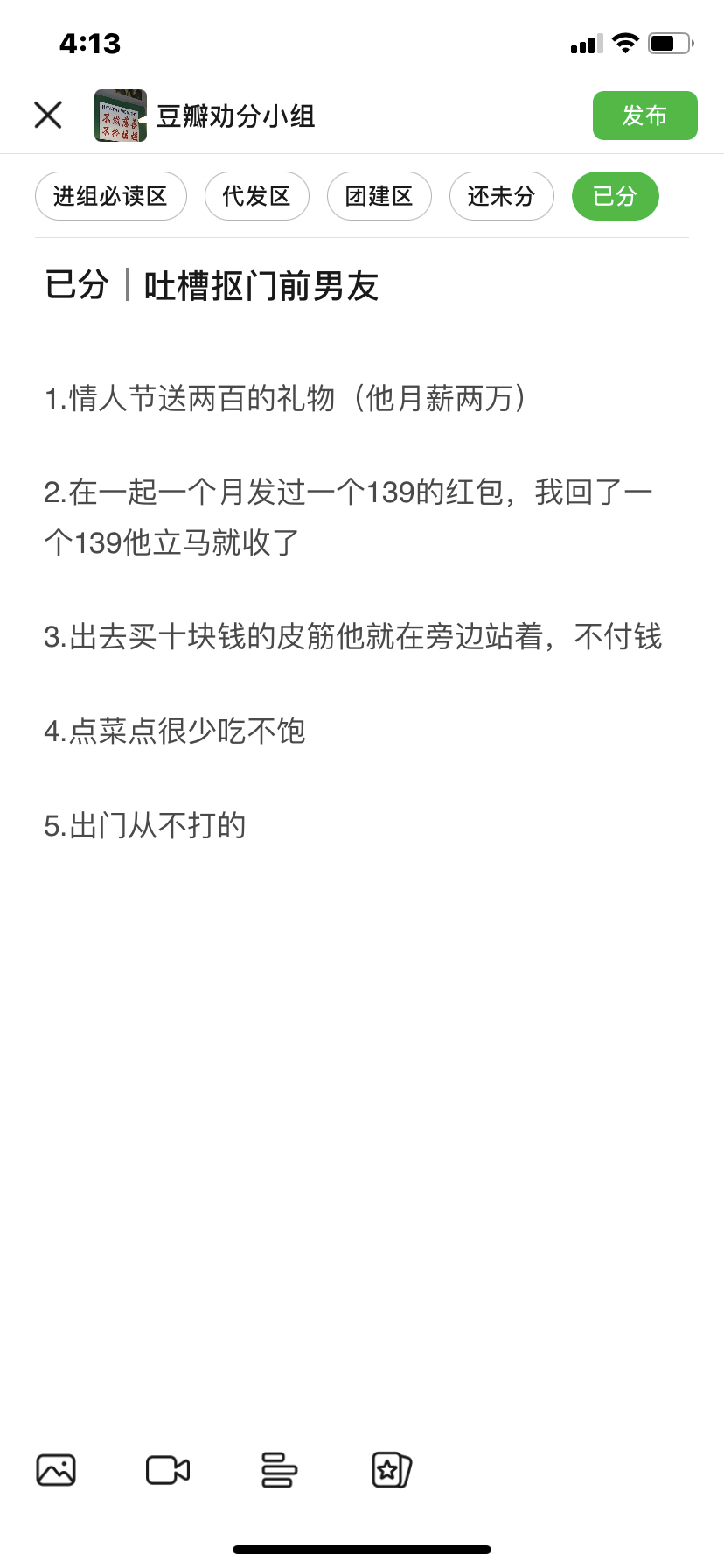The image size is (724, 1568).
Task: Choose the 代发区 category chip
Action: [257, 196]
